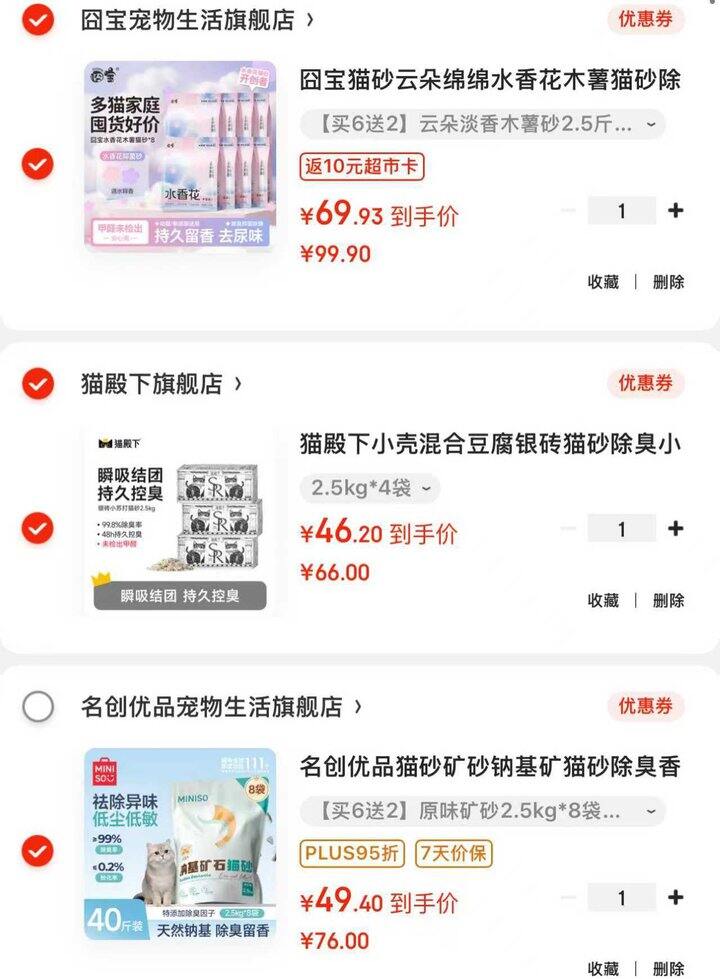Image resolution: width=720 pixels, height=979 pixels.
Task: Increase quantity of 囧宝猫砂
Action: (x=676, y=210)
